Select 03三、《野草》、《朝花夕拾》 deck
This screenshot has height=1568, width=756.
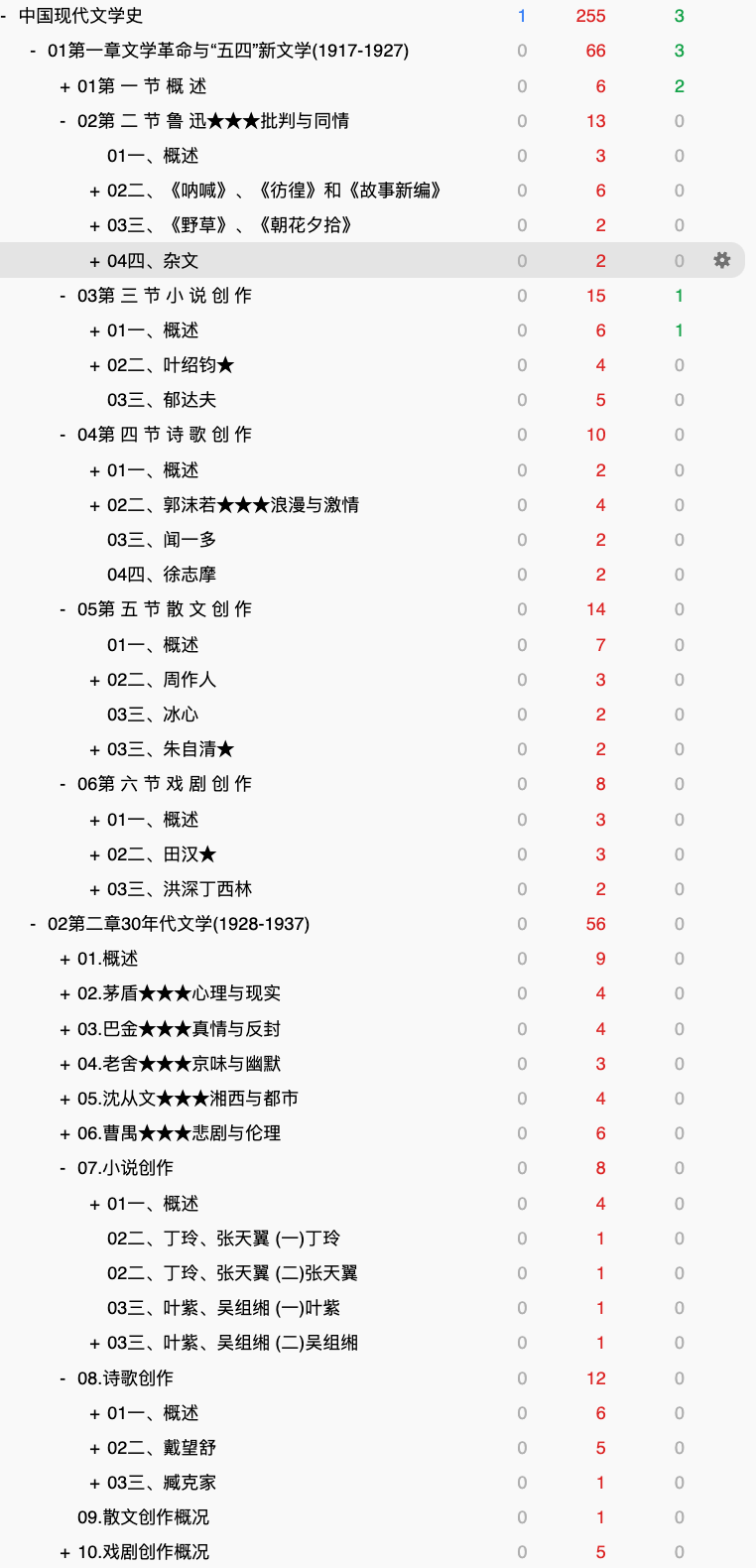pos(230,225)
